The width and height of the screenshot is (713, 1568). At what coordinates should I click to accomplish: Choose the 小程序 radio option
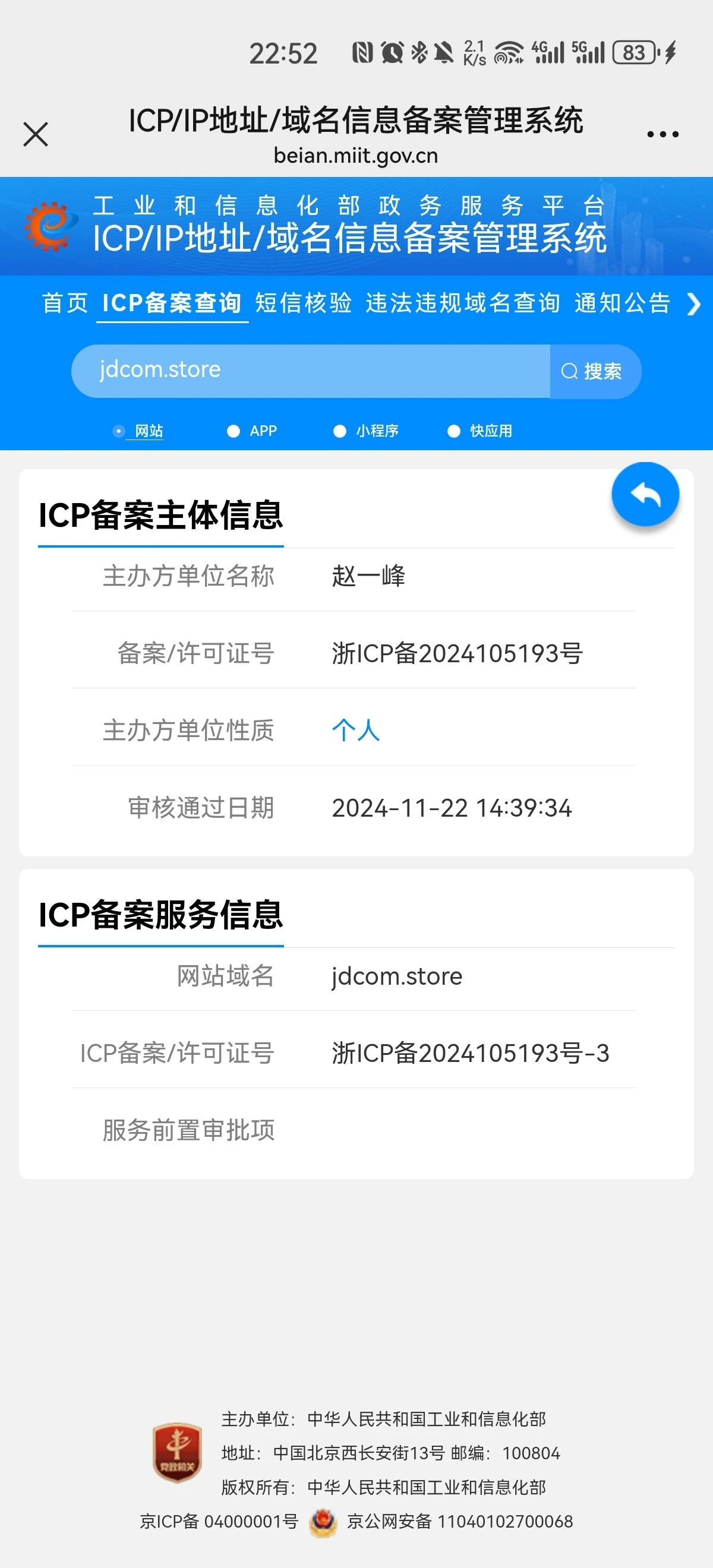(x=366, y=431)
